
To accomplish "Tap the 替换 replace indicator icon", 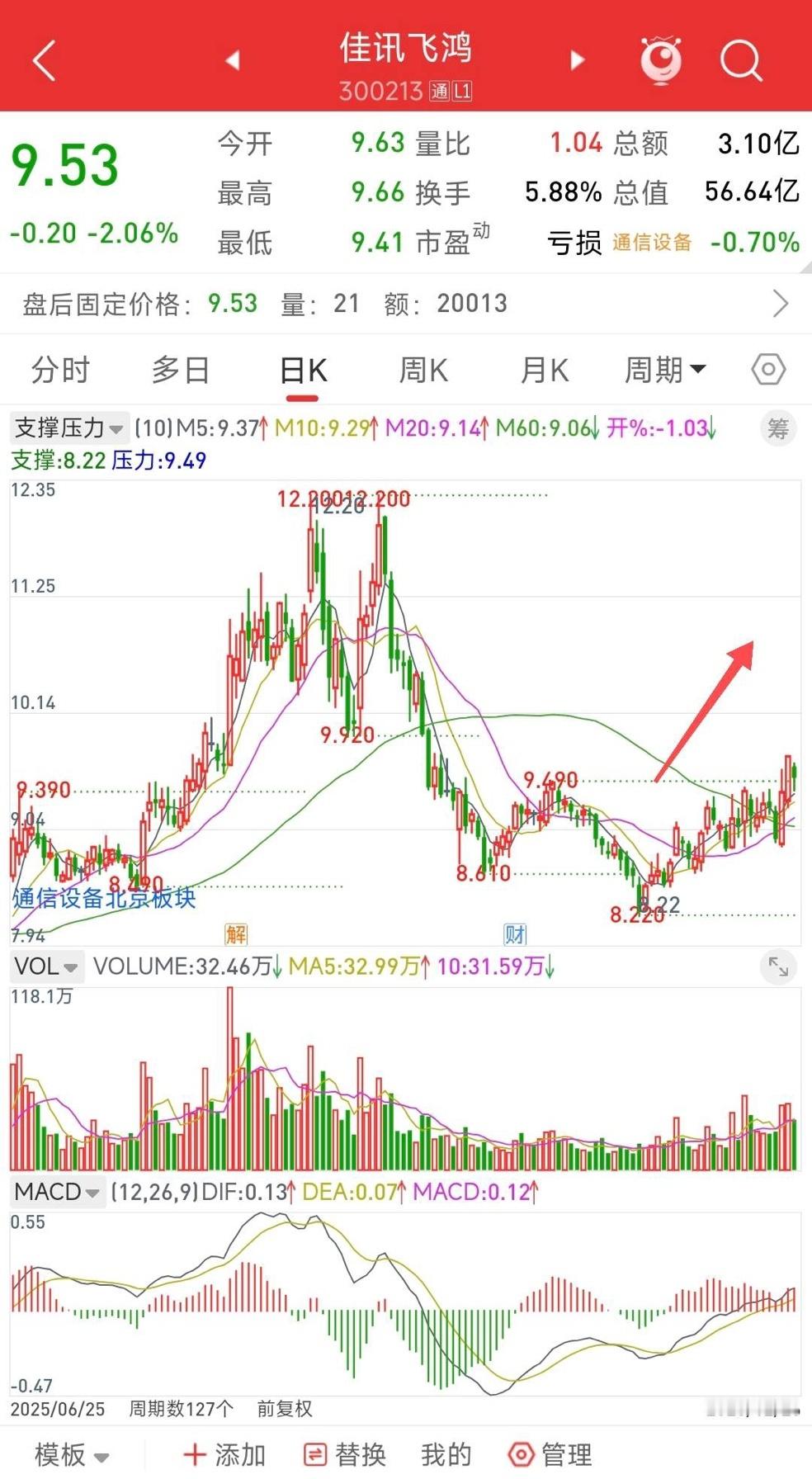I will (x=346, y=1454).
